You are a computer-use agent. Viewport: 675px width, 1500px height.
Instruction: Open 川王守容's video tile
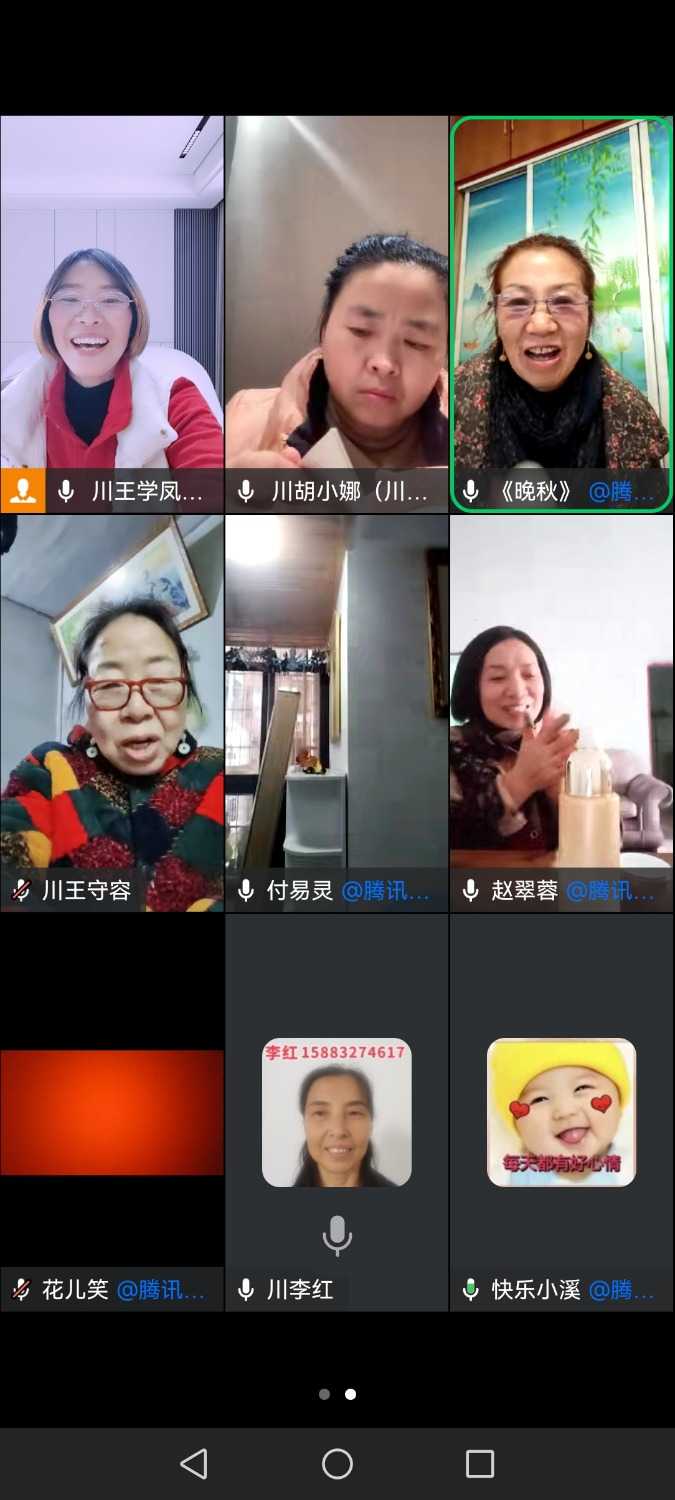click(x=112, y=700)
